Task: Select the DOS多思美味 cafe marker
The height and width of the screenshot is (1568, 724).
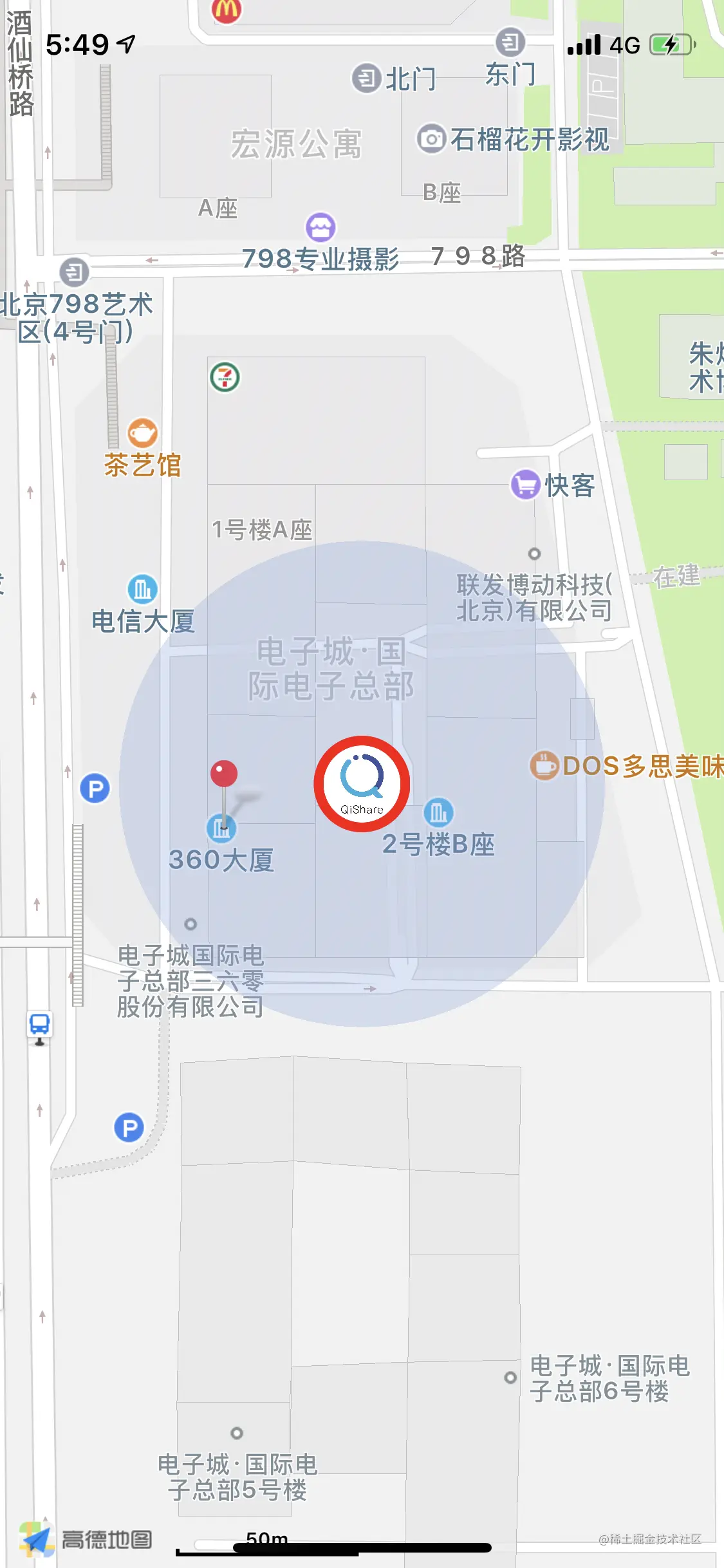Action: (544, 765)
